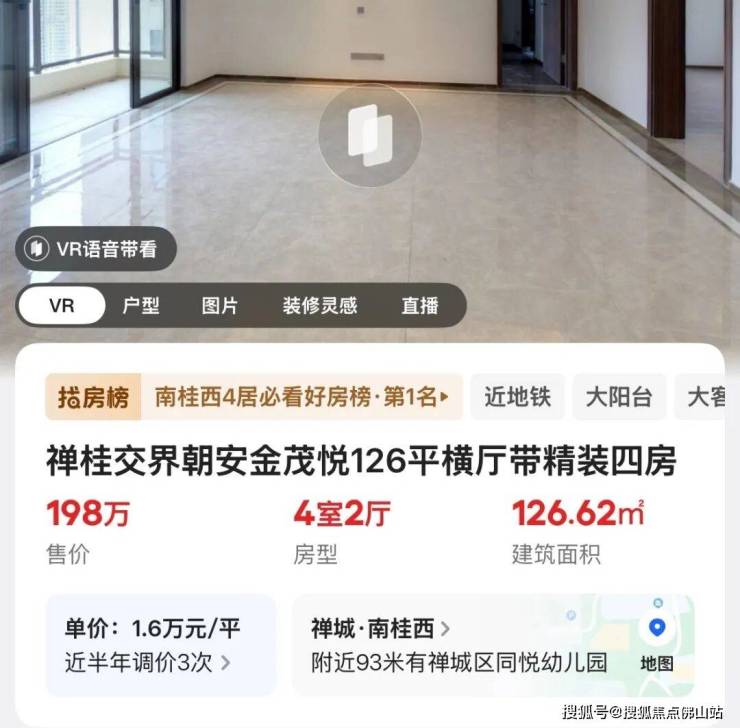Screen dimensions: 740x728
Task: Tap the 近地铁 tag chip
Action: (518, 397)
